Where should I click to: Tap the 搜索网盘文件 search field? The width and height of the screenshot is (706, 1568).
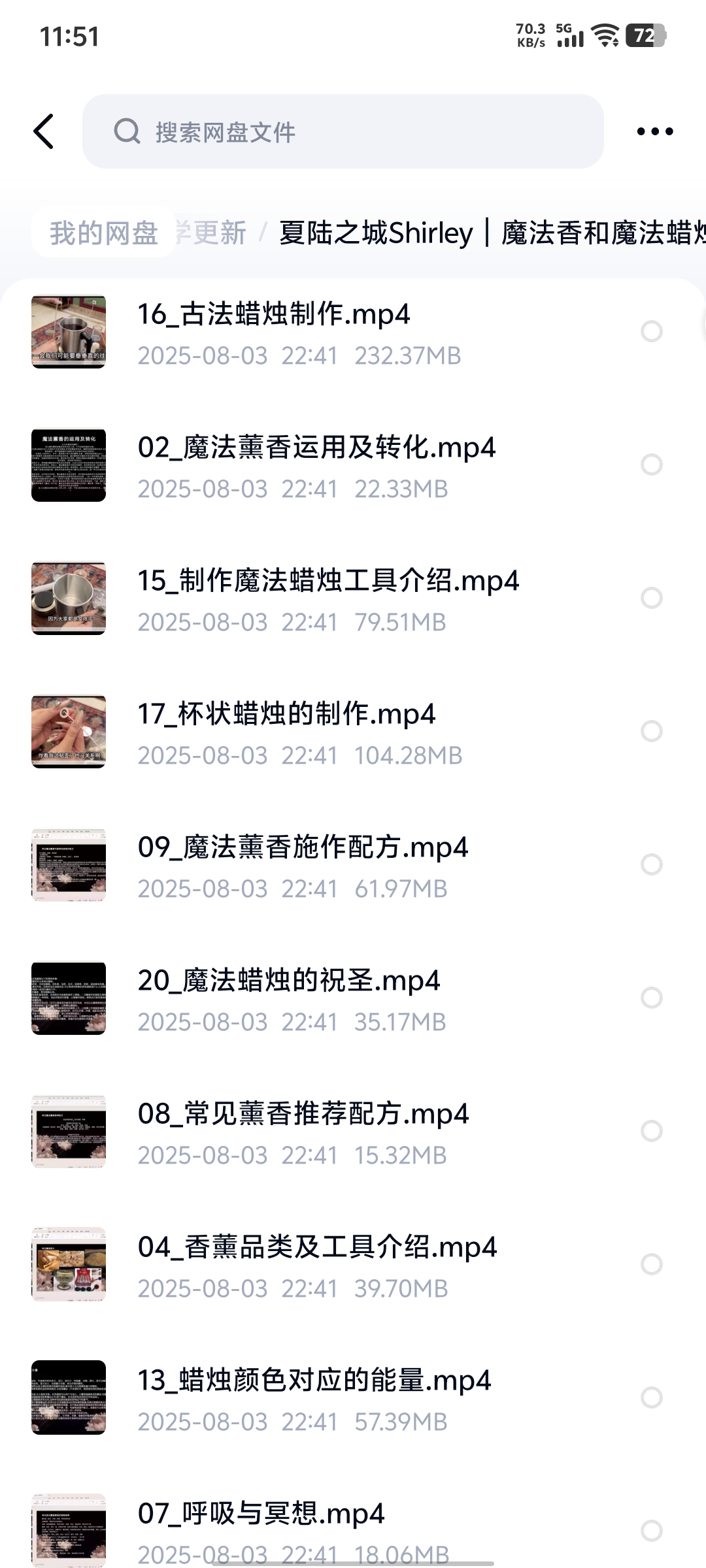(343, 131)
